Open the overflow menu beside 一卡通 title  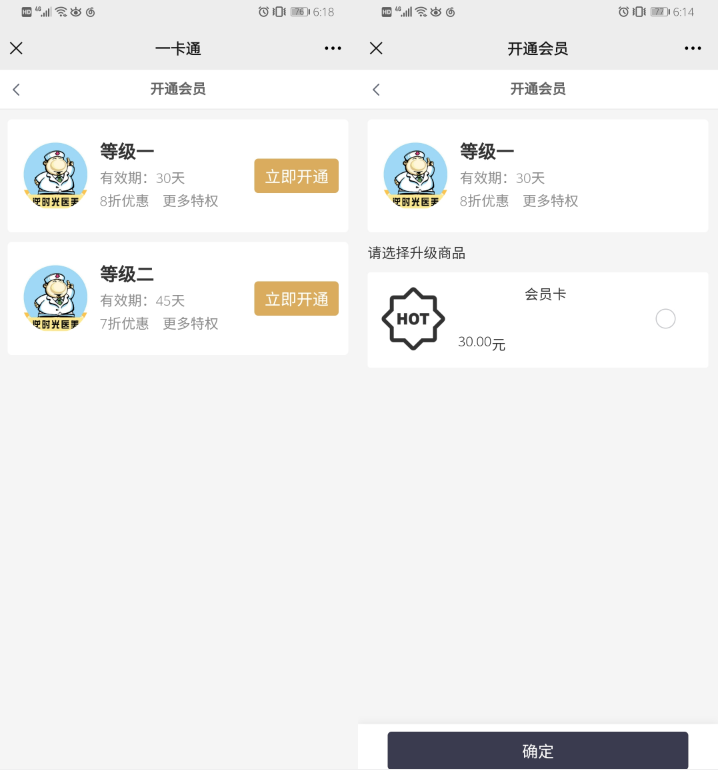coord(333,48)
